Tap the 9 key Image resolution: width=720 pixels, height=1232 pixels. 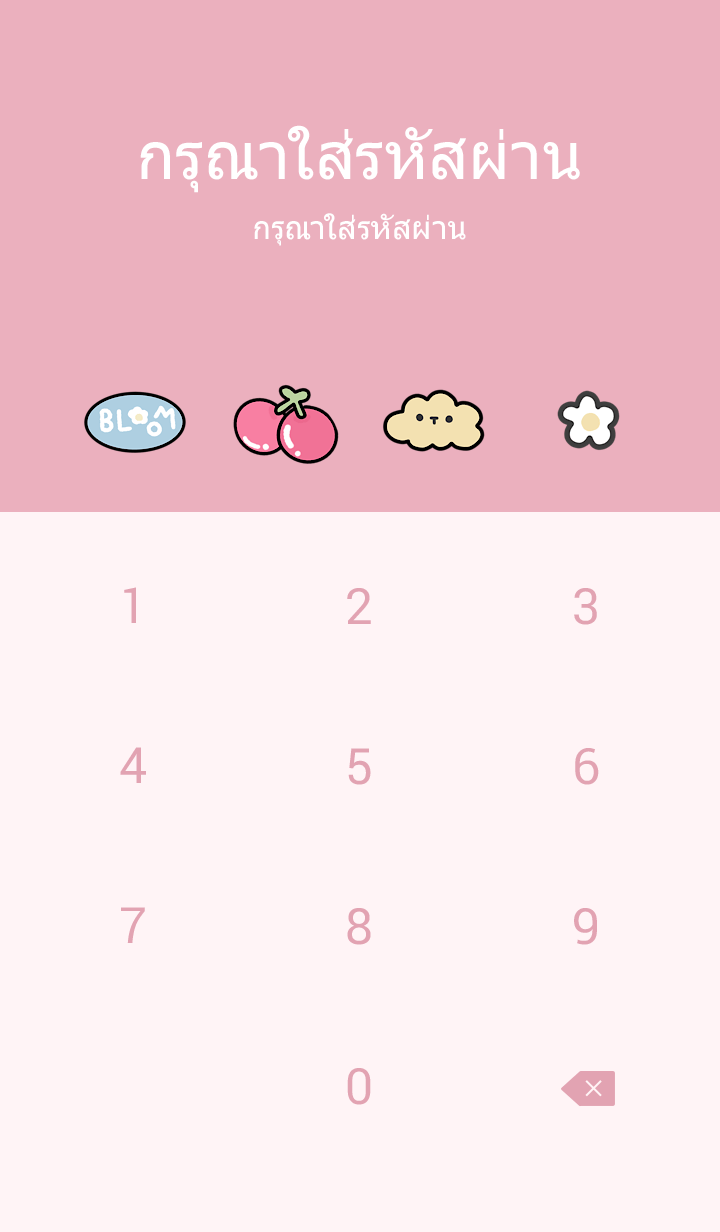(586, 927)
